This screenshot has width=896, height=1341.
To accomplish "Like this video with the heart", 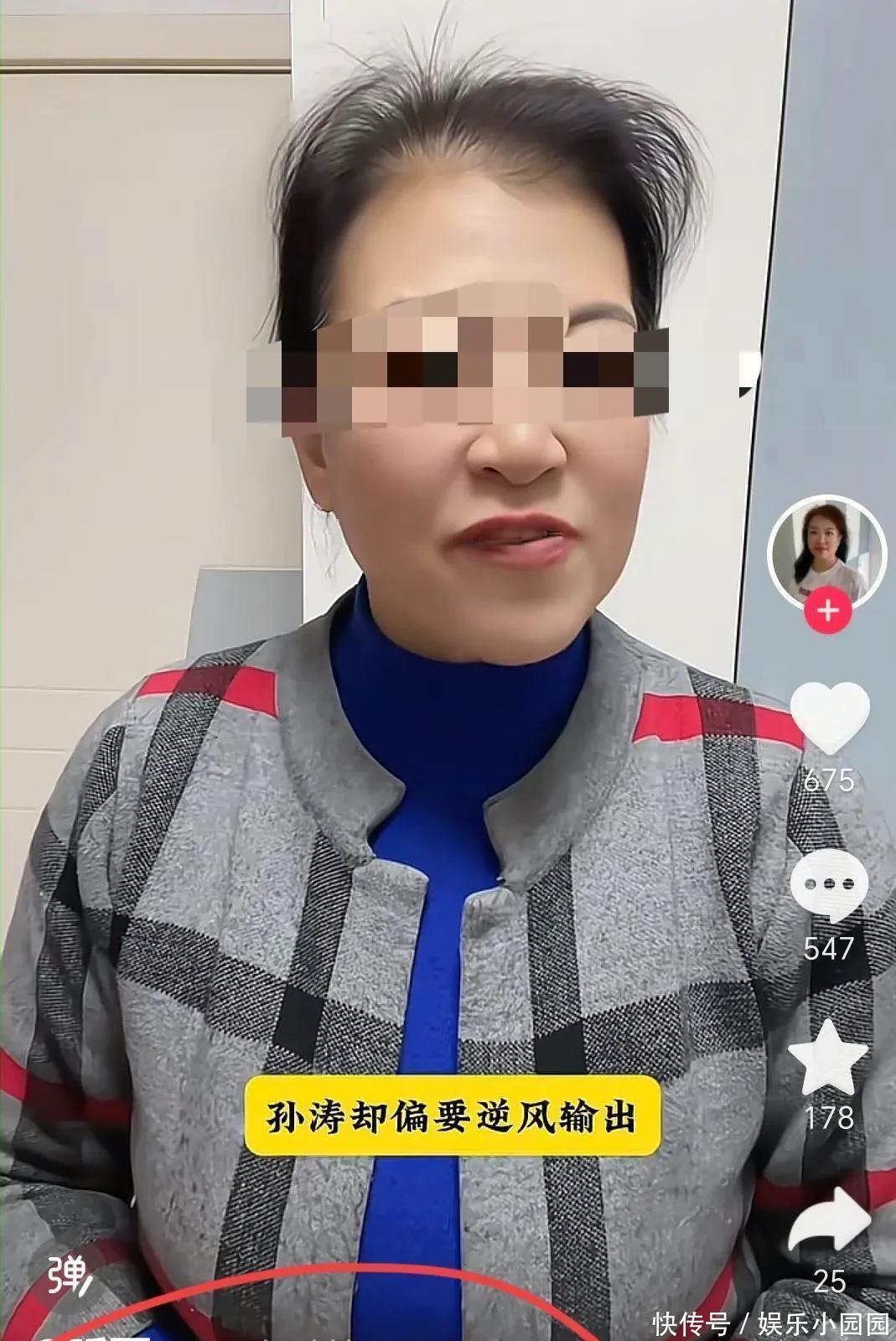I will coord(830,717).
